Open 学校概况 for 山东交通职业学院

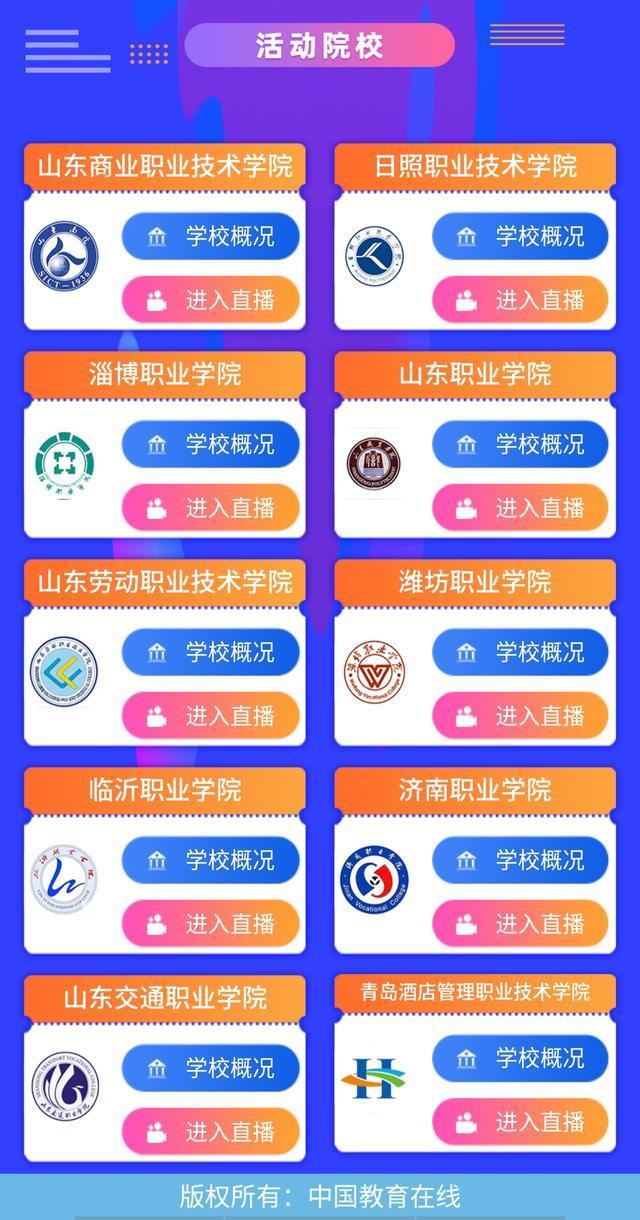click(x=211, y=1068)
